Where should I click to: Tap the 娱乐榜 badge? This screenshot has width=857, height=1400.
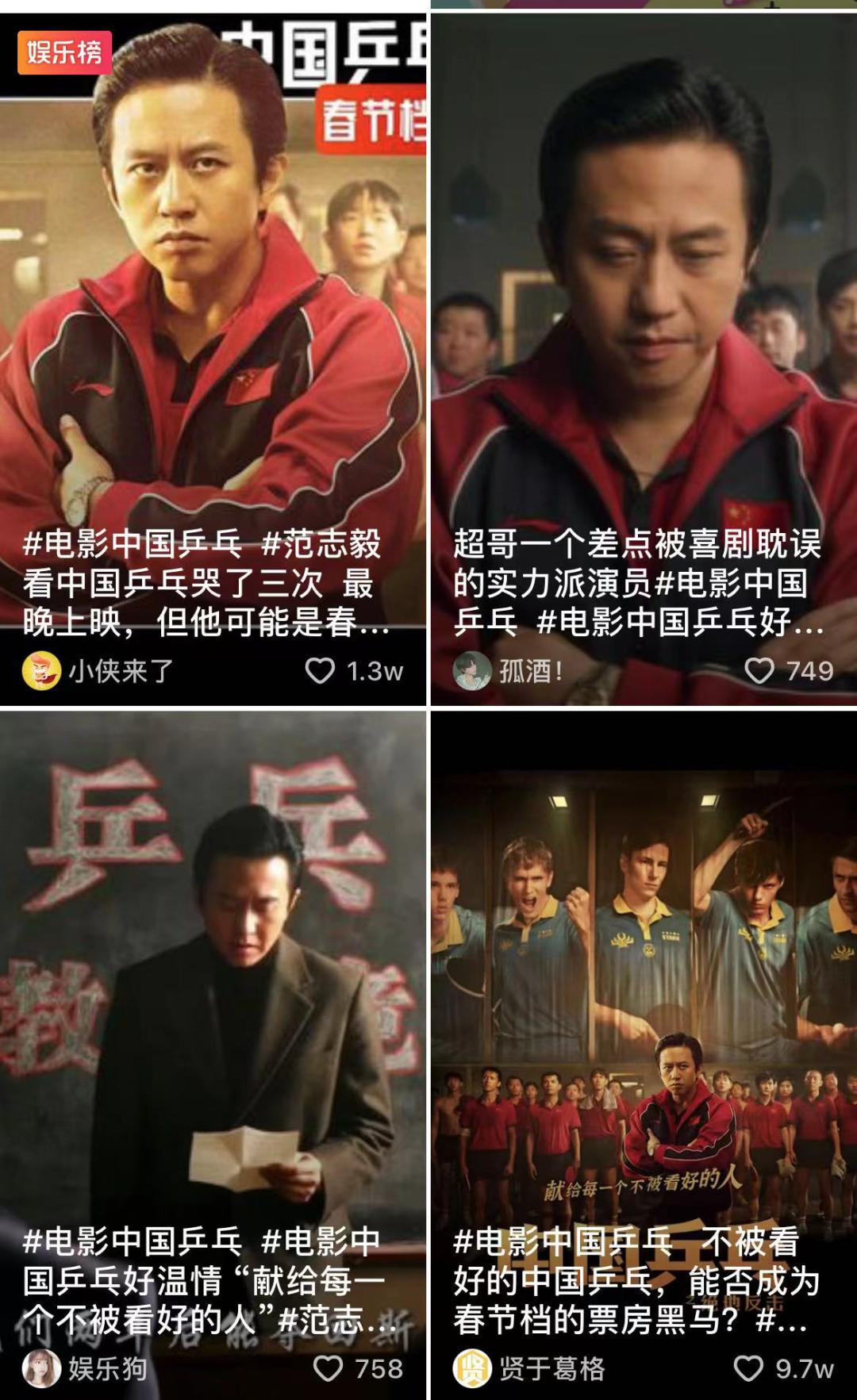[x=64, y=52]
